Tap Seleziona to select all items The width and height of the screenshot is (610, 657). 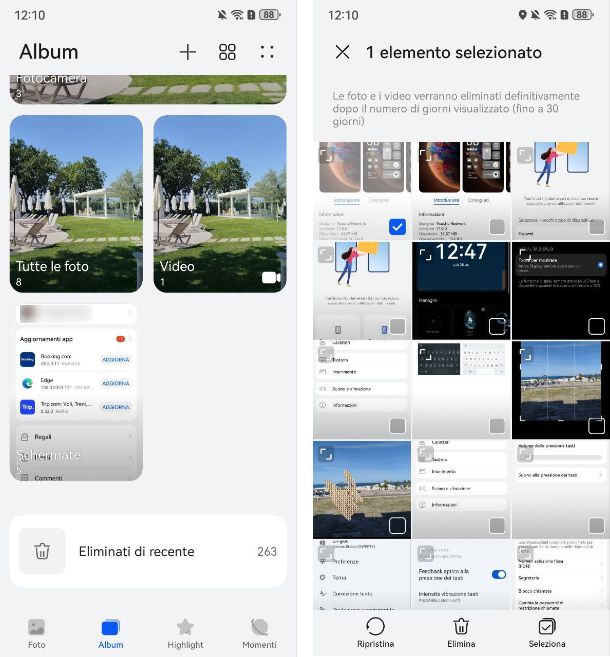(547, 633)
